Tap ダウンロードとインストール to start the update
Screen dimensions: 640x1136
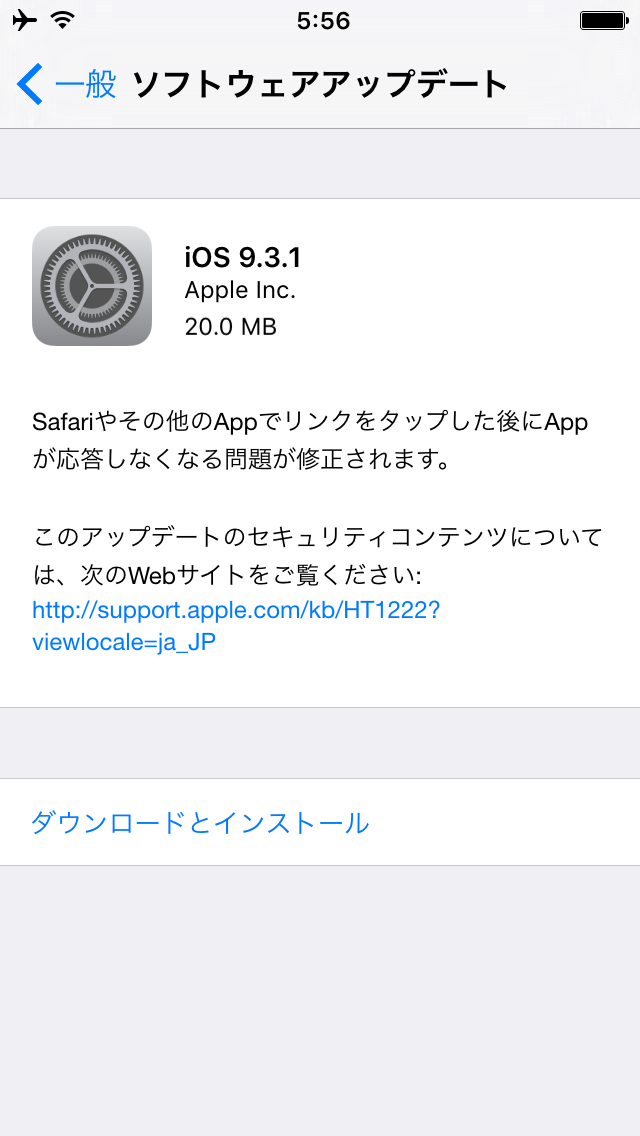(x=320, y=823)
